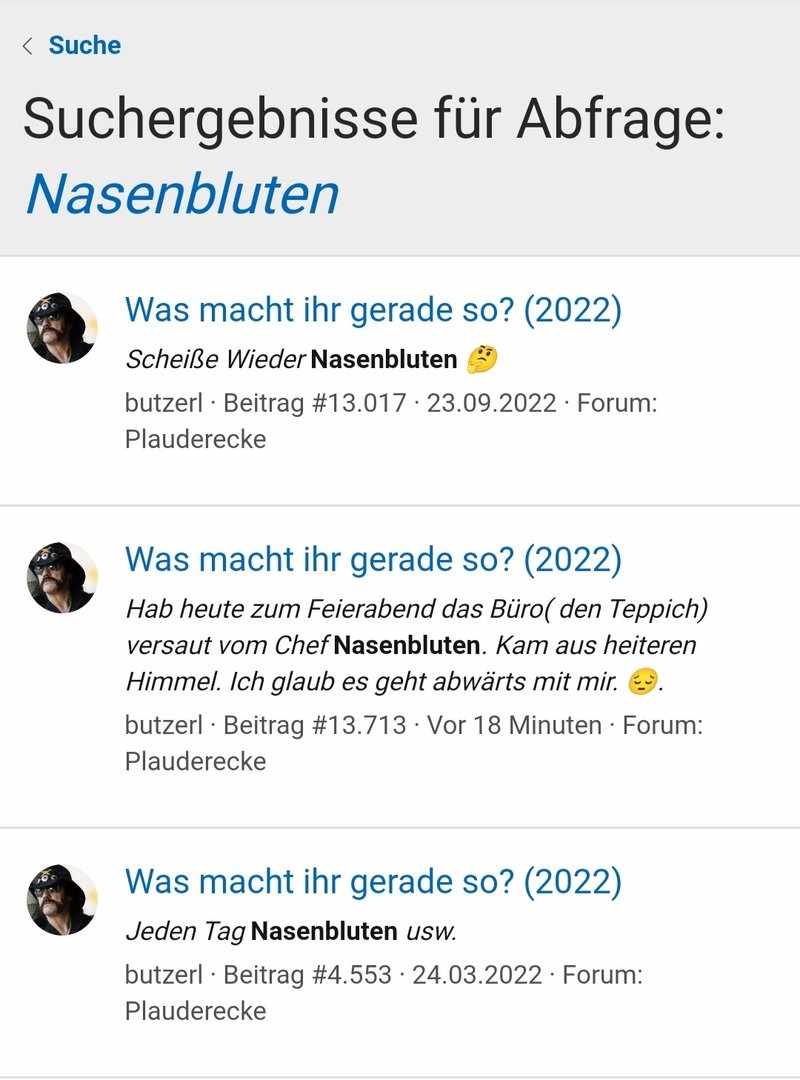Open the Nasenbluten query link in the heading
The width and height of the screenshot is (800, 1080).
[x=182, y=194]
